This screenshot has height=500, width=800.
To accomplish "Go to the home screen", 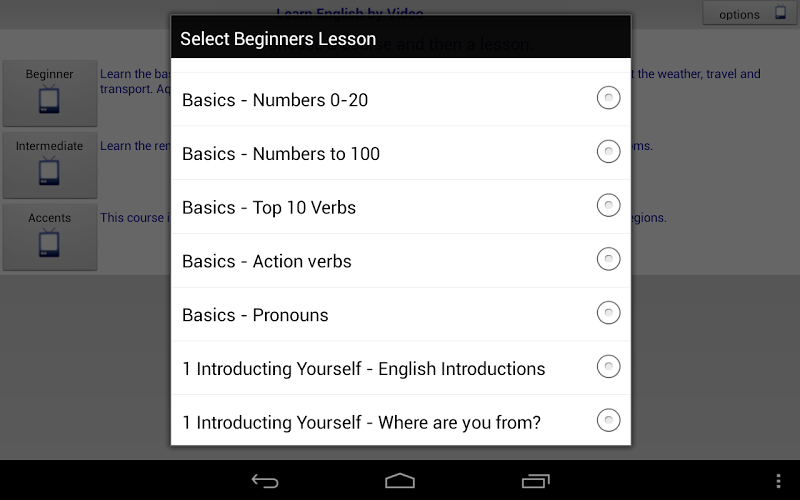I will [x=400, y=481].
